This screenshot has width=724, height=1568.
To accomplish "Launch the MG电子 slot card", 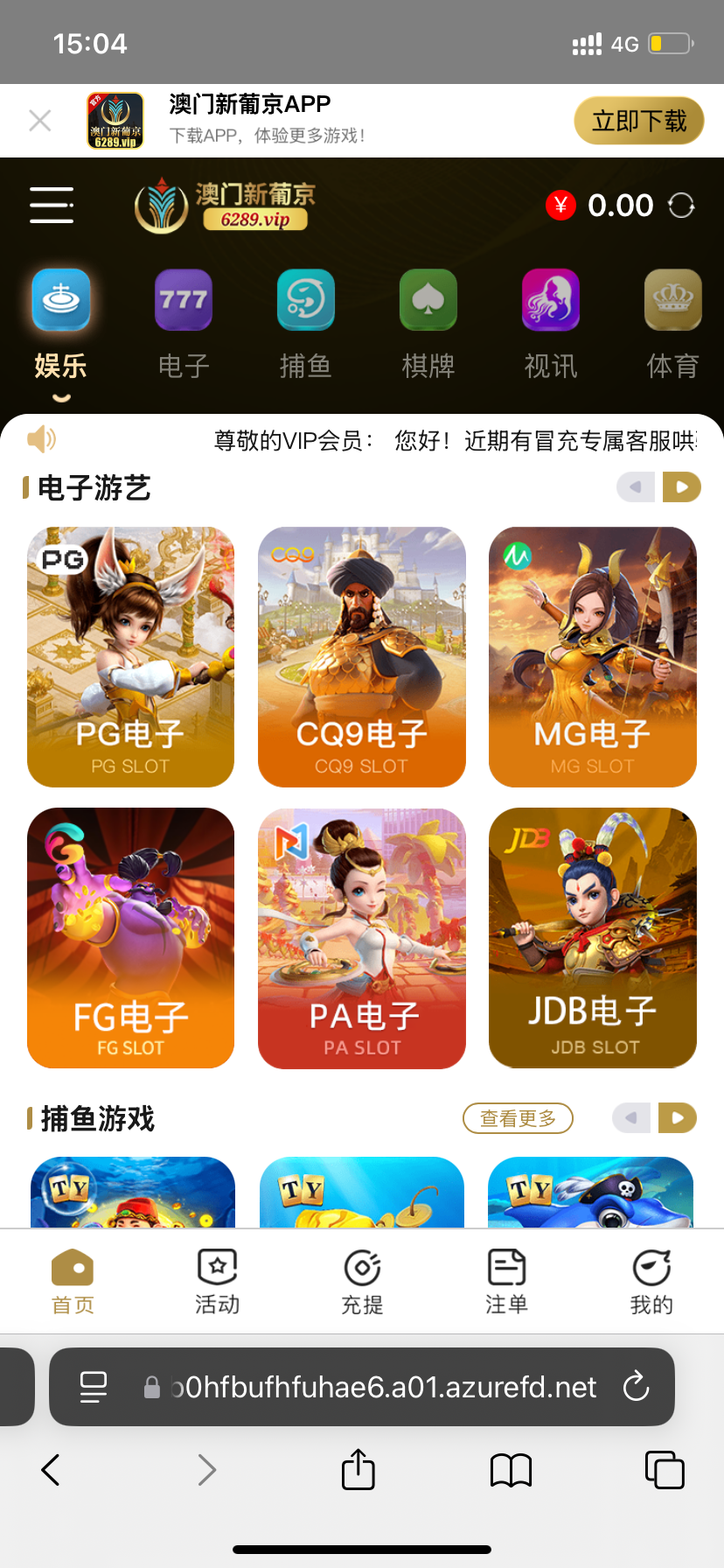I will click(593, 657).
